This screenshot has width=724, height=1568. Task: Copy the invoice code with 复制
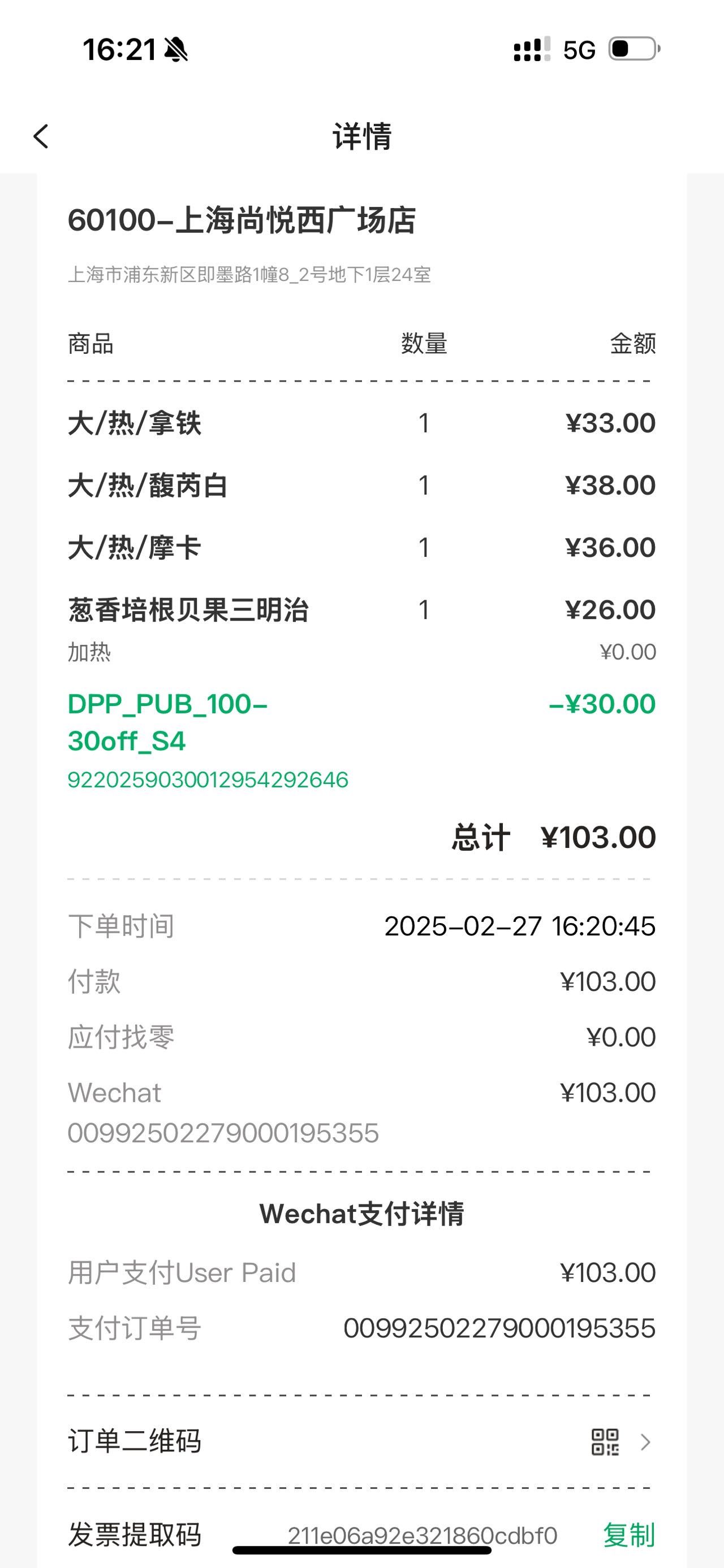629,1535
